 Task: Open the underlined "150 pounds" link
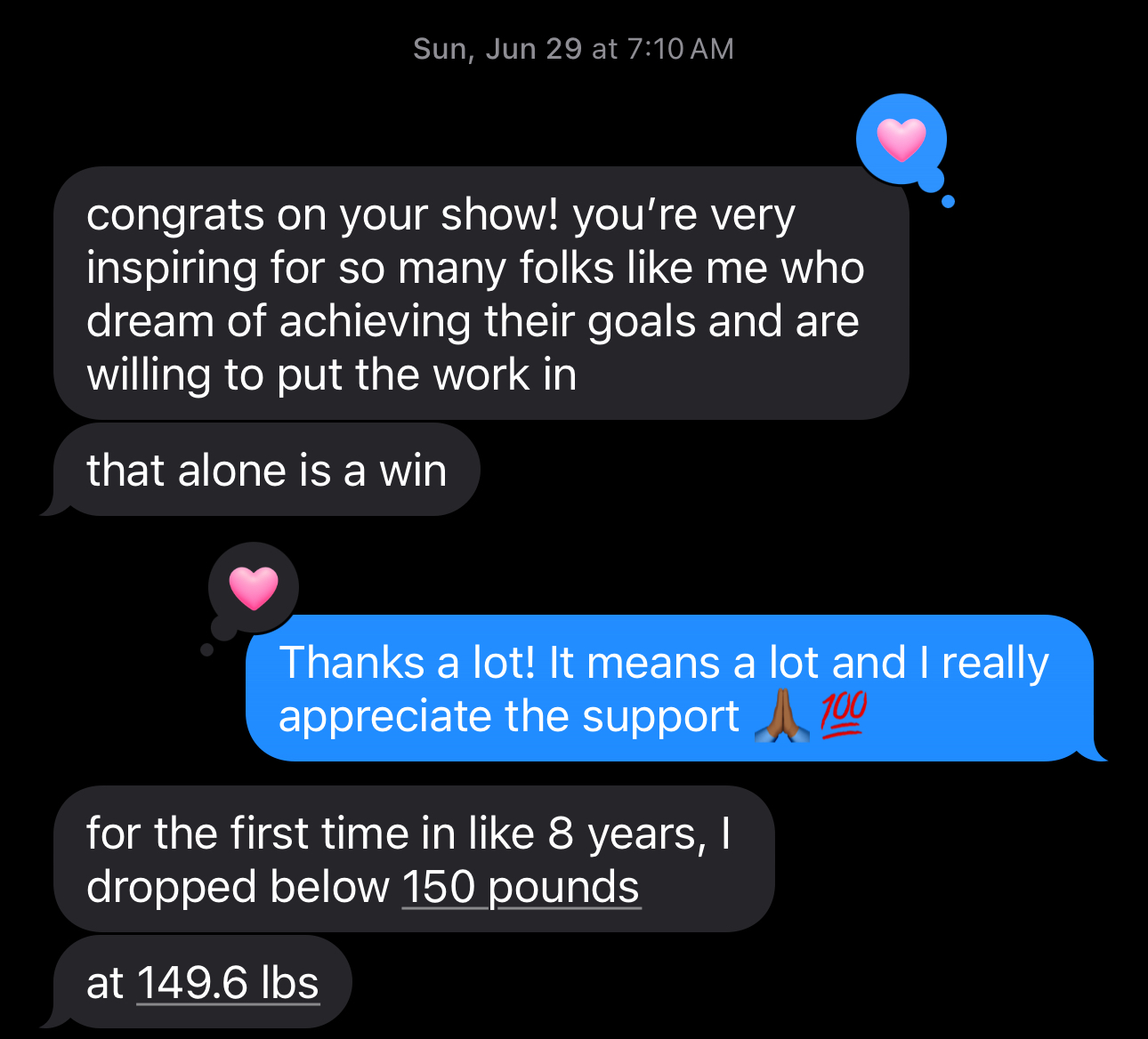pos(521,887)
